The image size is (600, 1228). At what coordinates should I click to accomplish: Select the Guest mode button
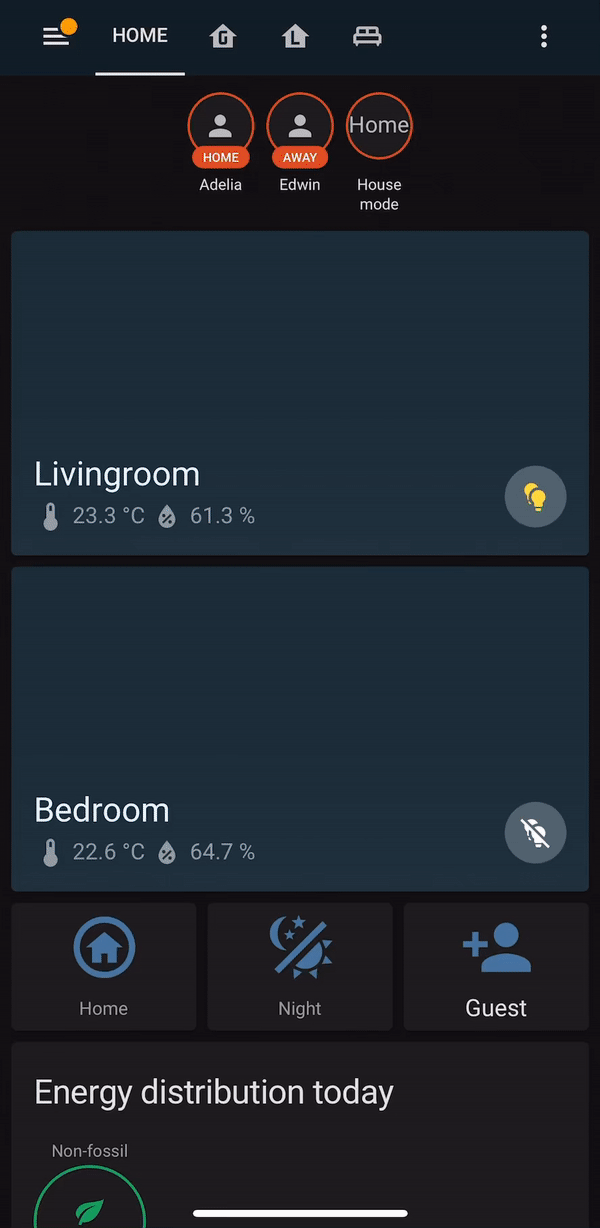[496, 966]
